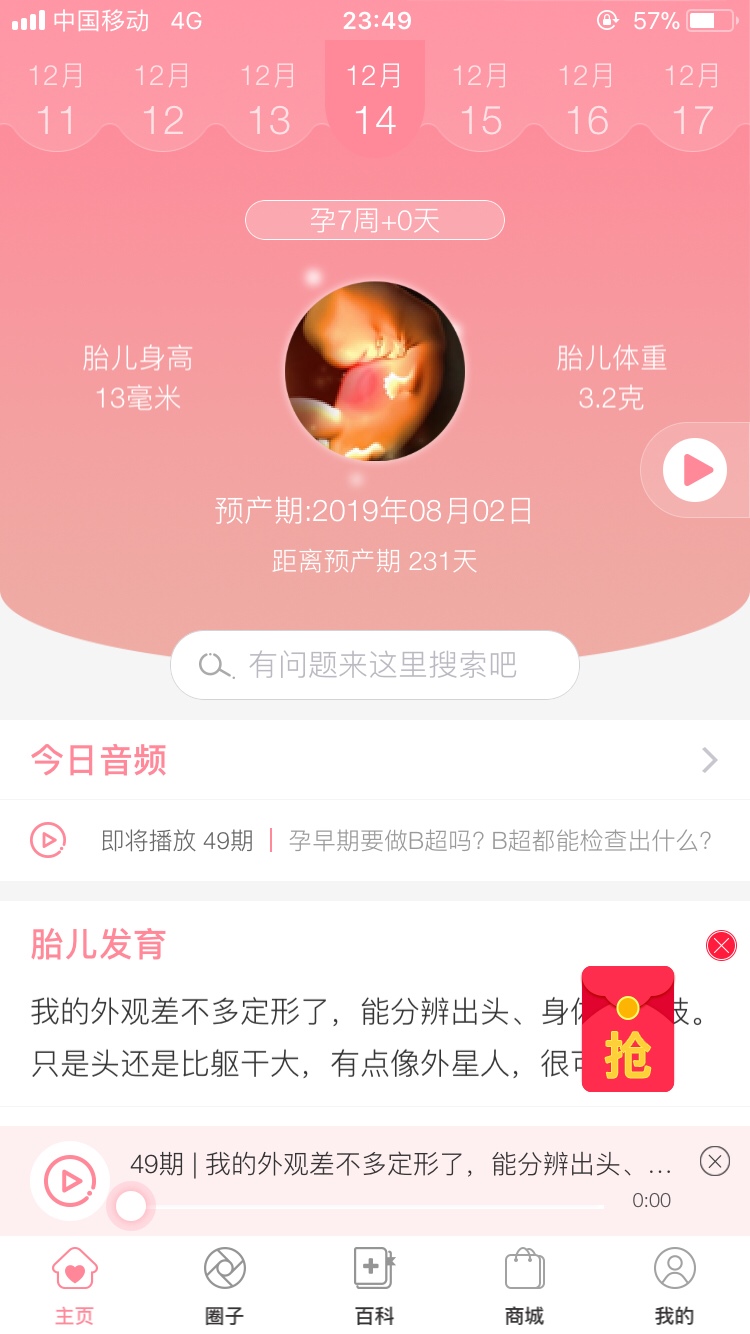750x1334 pixels.
Task: Switch to the 百科 tab
Action: (x=374, y=1285)
